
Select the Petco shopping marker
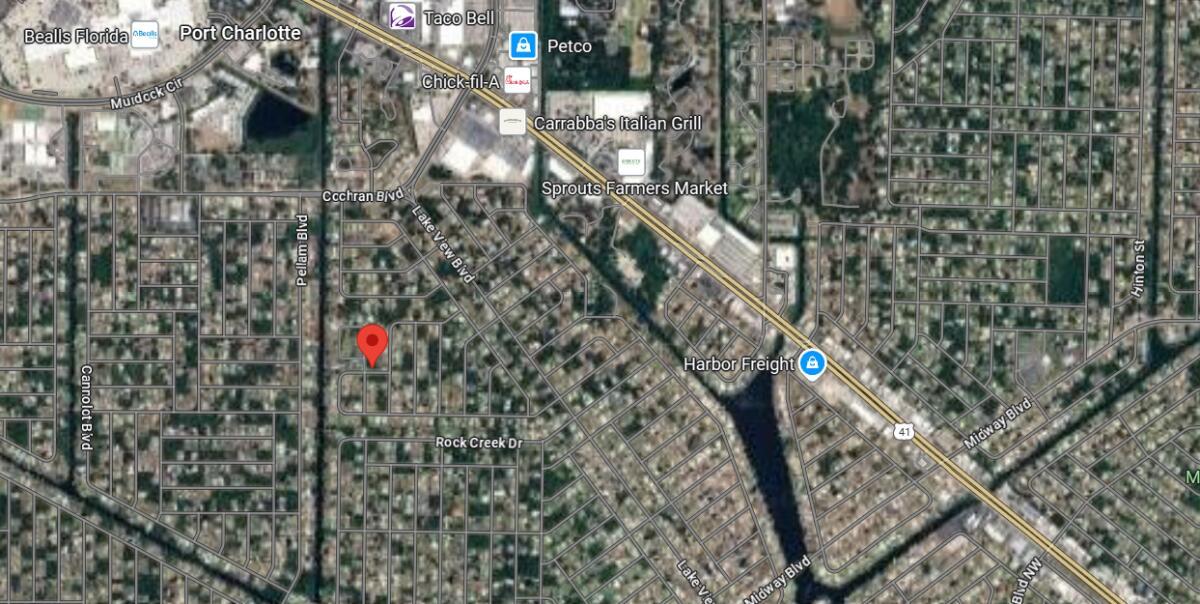pyautogui.click(x=523, y=45)
